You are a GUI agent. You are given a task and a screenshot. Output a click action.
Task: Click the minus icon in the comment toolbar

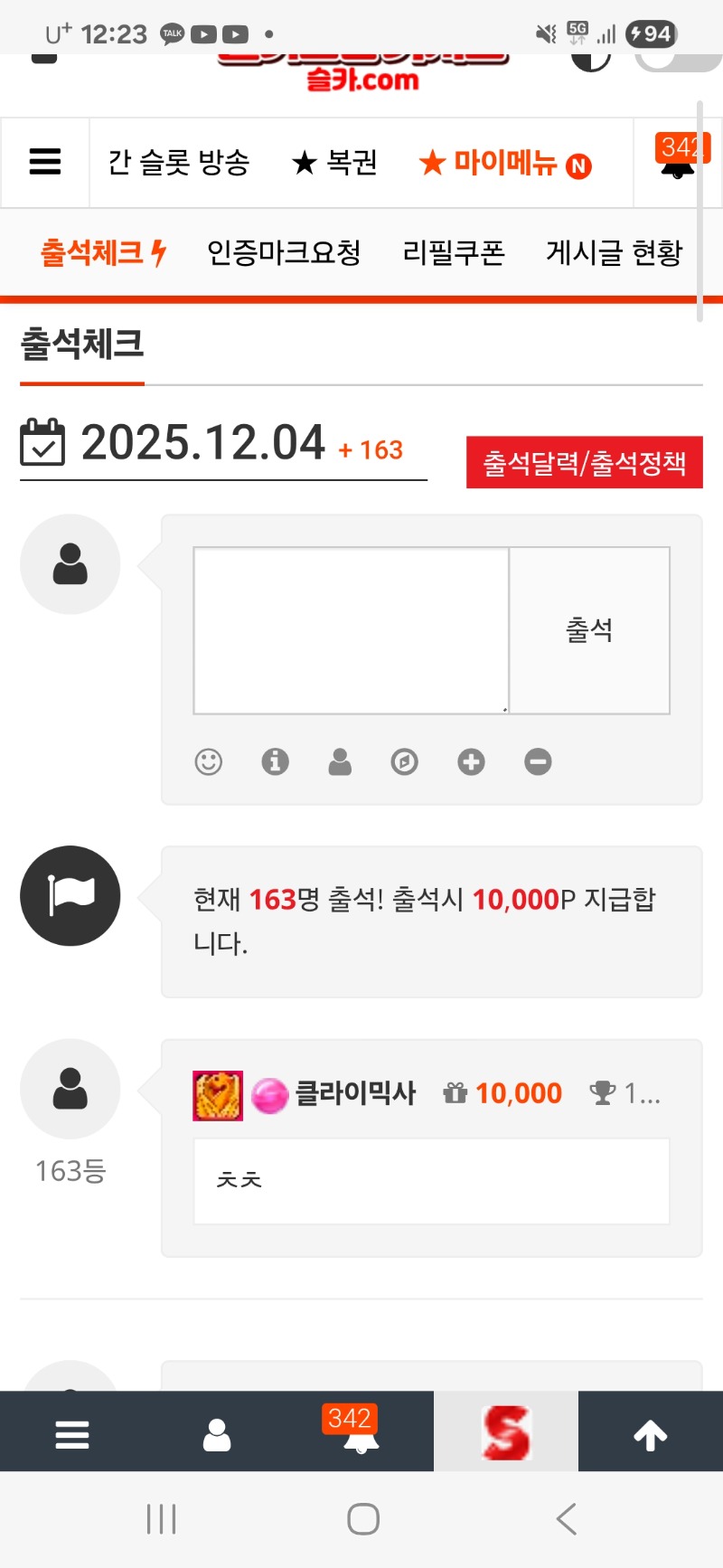[x=537, y=761]
